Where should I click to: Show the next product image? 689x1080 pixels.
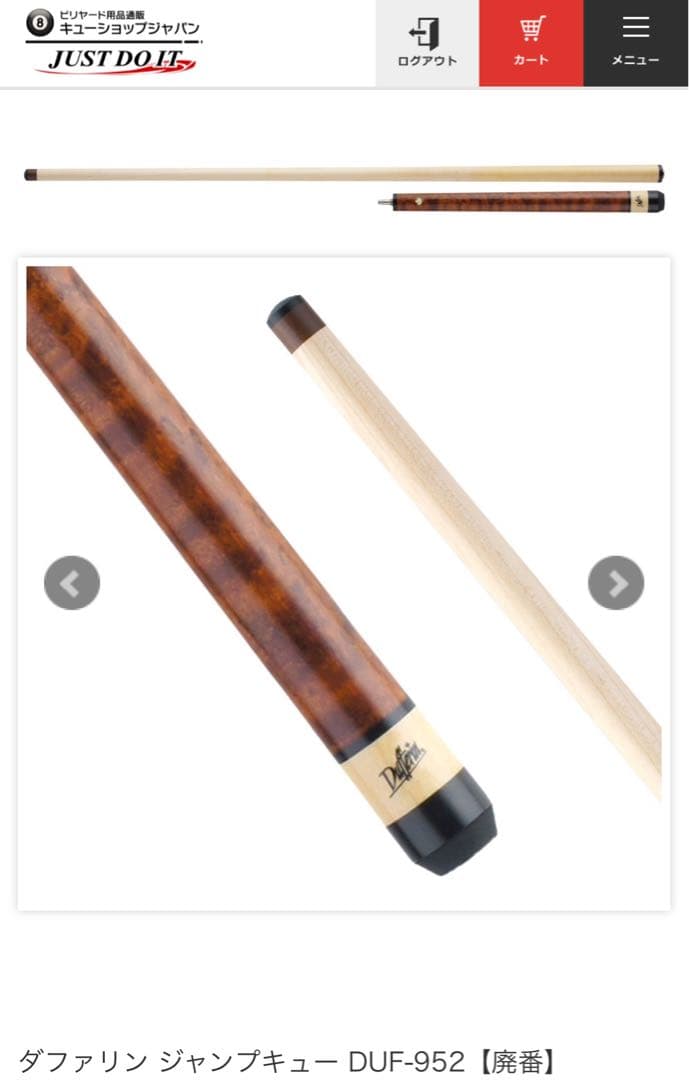tap(616, 583)
